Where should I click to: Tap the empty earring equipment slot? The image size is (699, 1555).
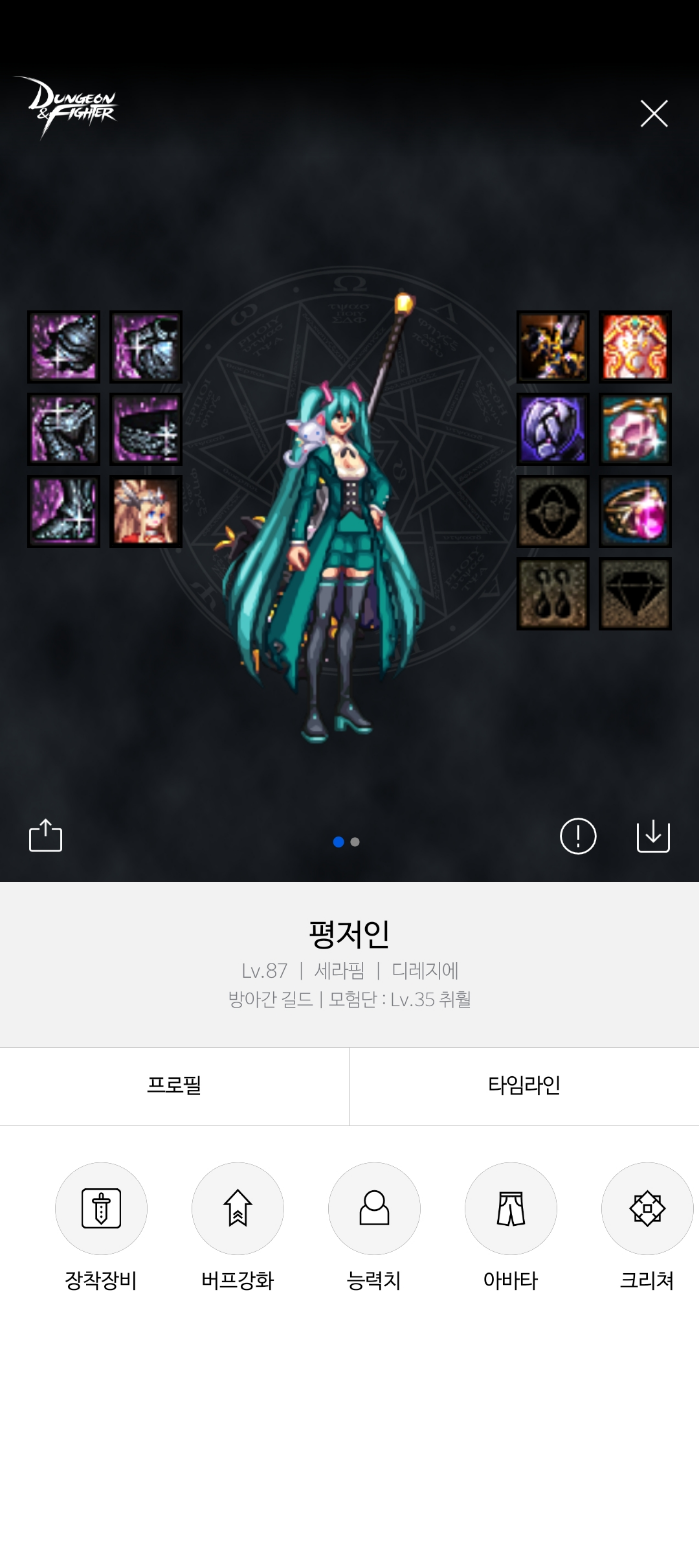click(553, 594)
